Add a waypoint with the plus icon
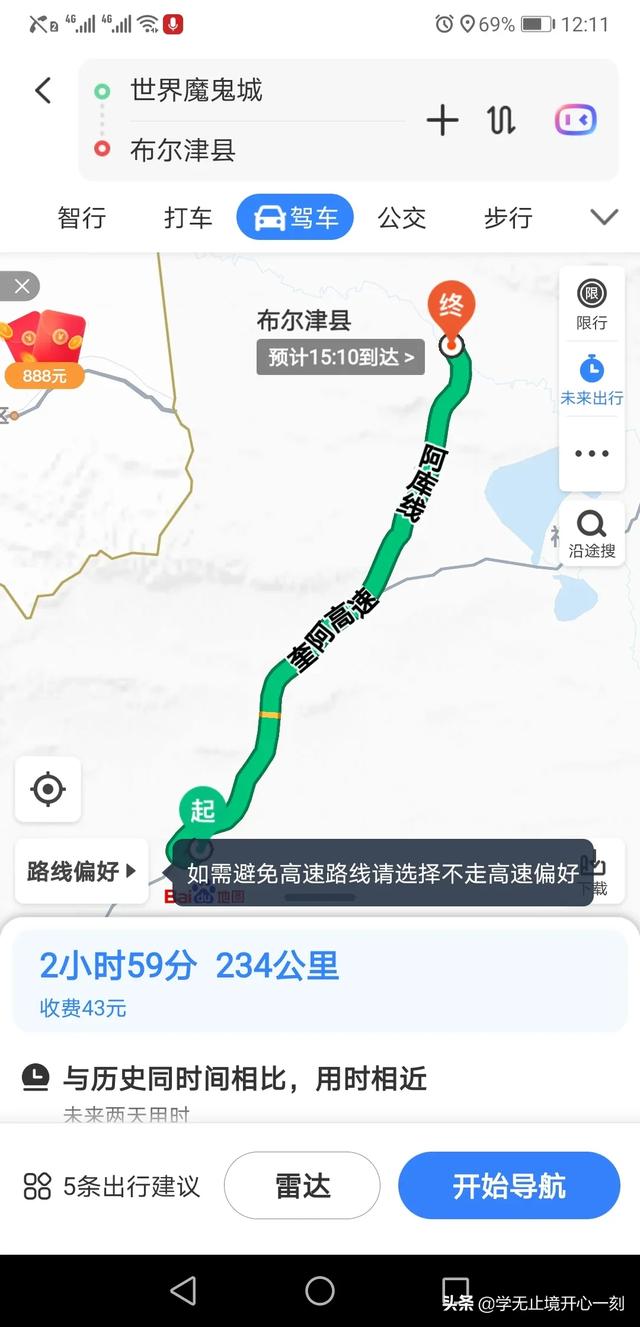The width and height of the screenshot is (640, 1327). coord(442,121)
